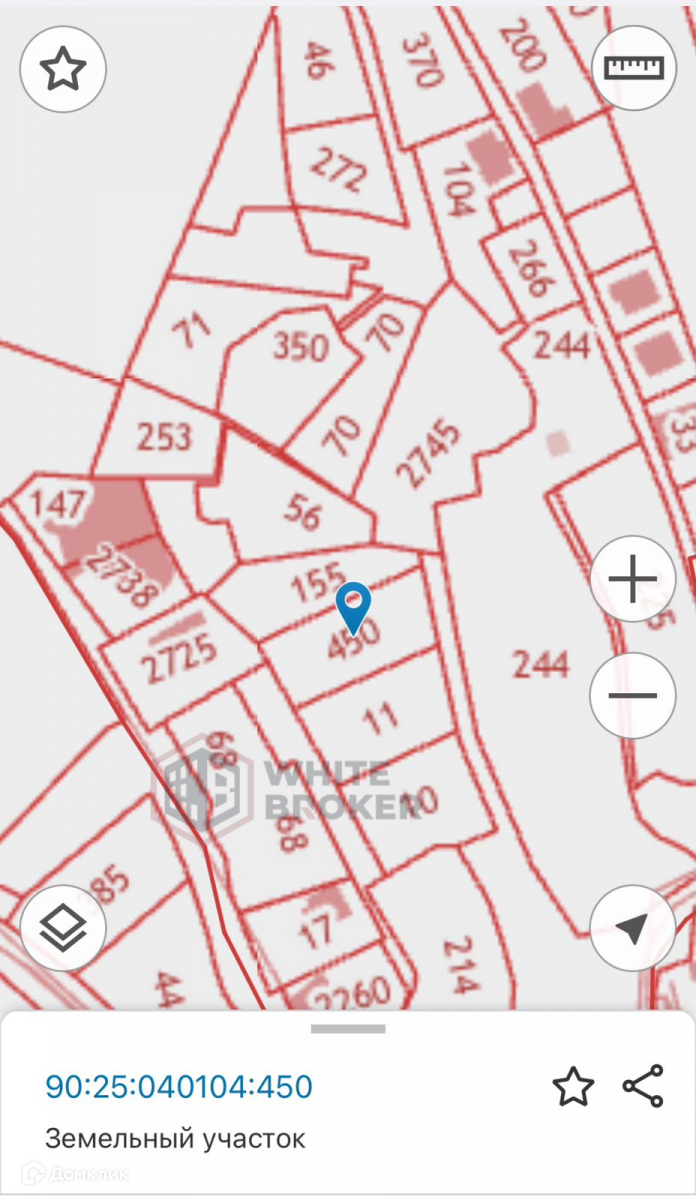Screen dimensions: 696x1200
Task: Zoom in with the plus button
Action: [x=632, y=580]
